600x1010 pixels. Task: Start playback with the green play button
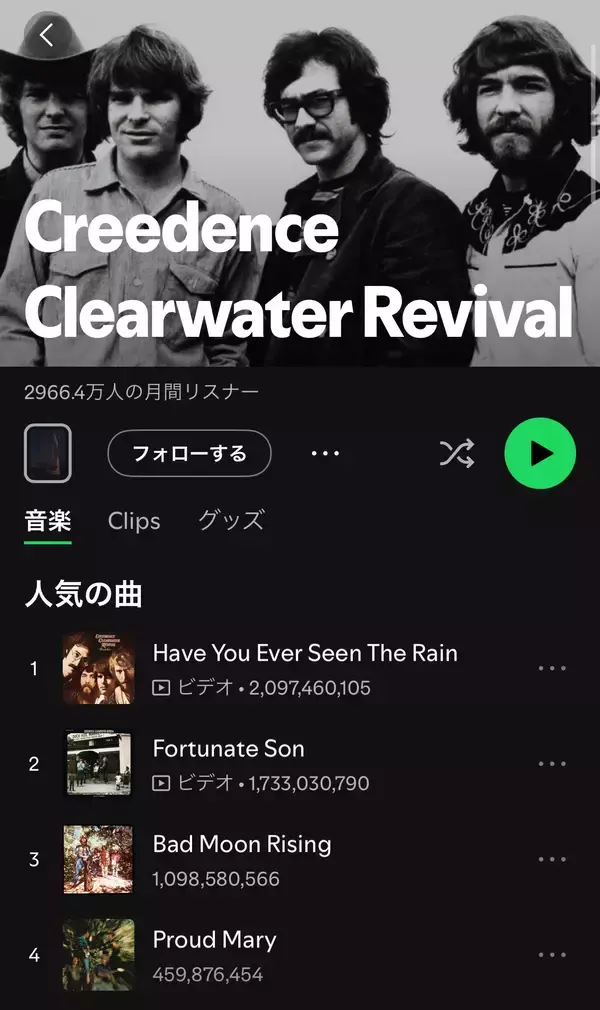pos(540,454)
